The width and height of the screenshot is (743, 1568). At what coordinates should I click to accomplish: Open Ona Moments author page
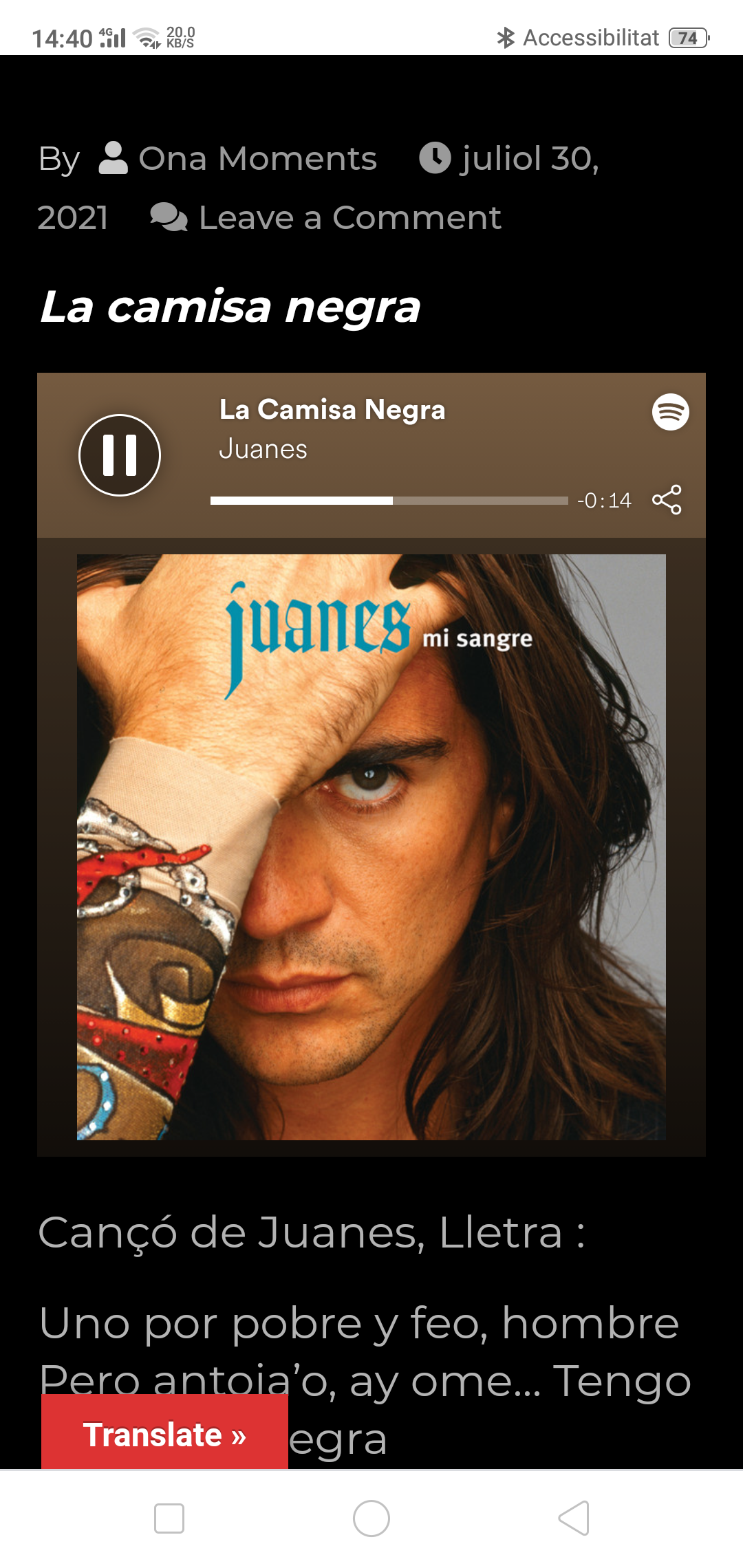[x=257, y=159]
